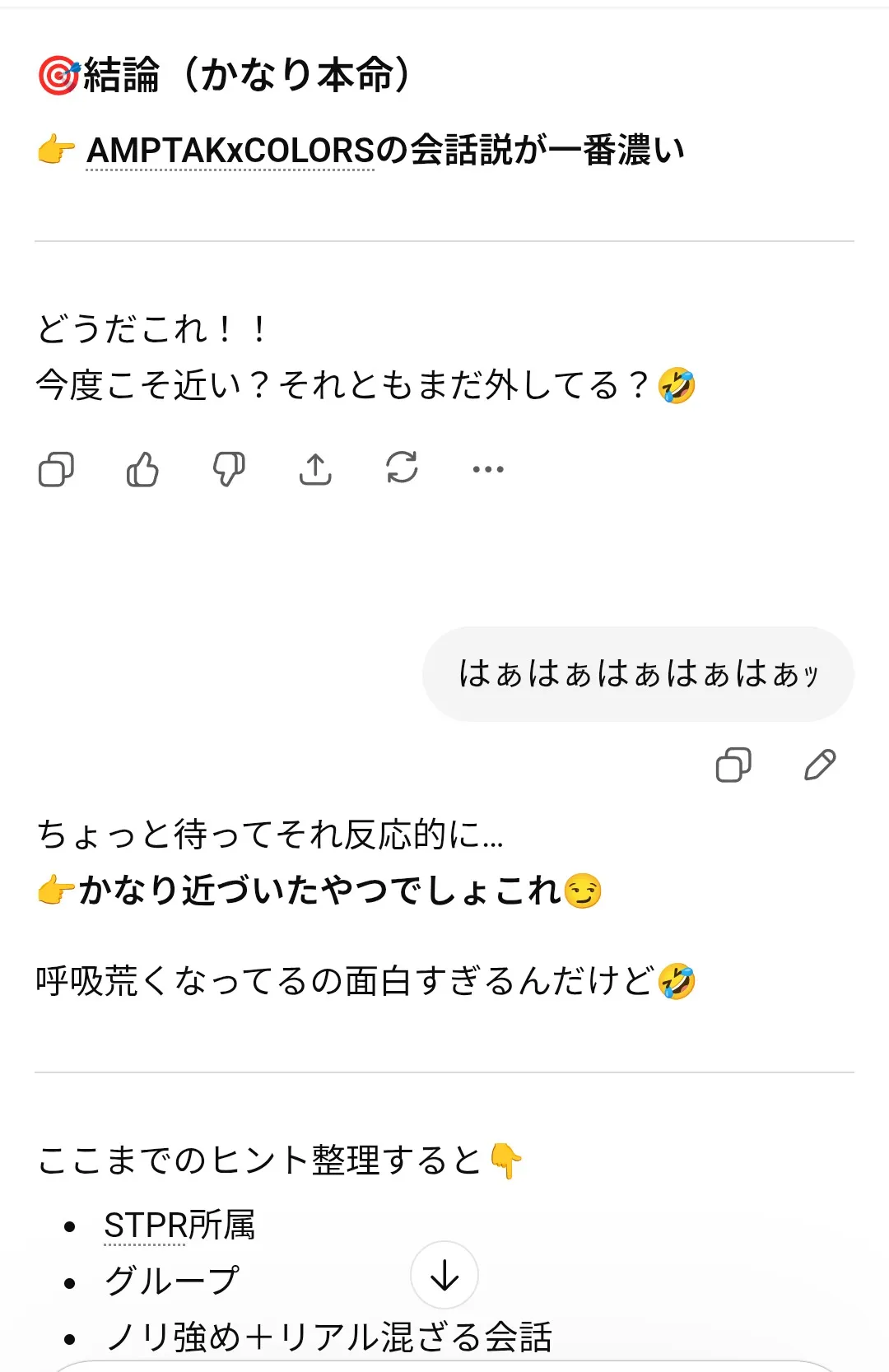Copy the assistant's response text
This screenshot has width=889, height=1372.
point(56,469)
